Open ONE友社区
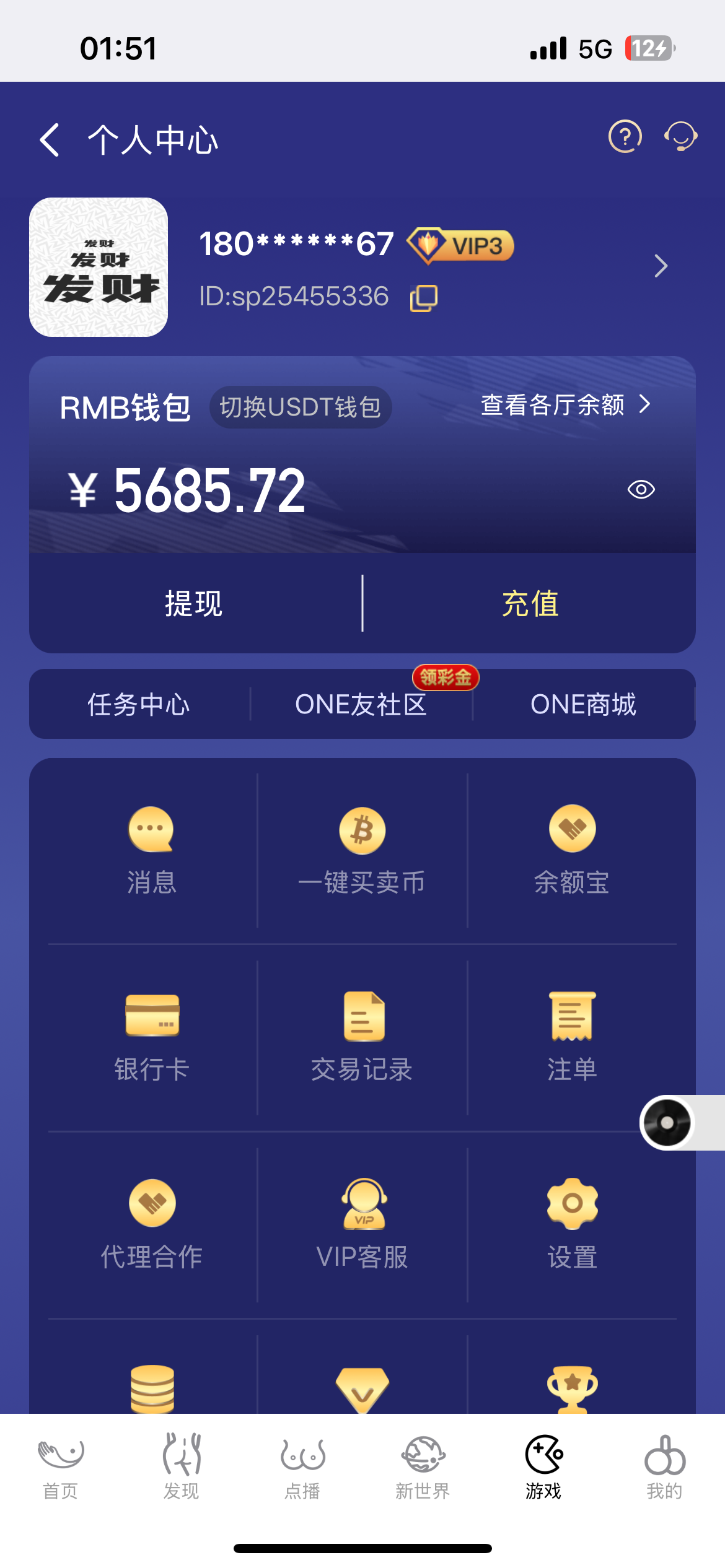 [x=361, y=705]
